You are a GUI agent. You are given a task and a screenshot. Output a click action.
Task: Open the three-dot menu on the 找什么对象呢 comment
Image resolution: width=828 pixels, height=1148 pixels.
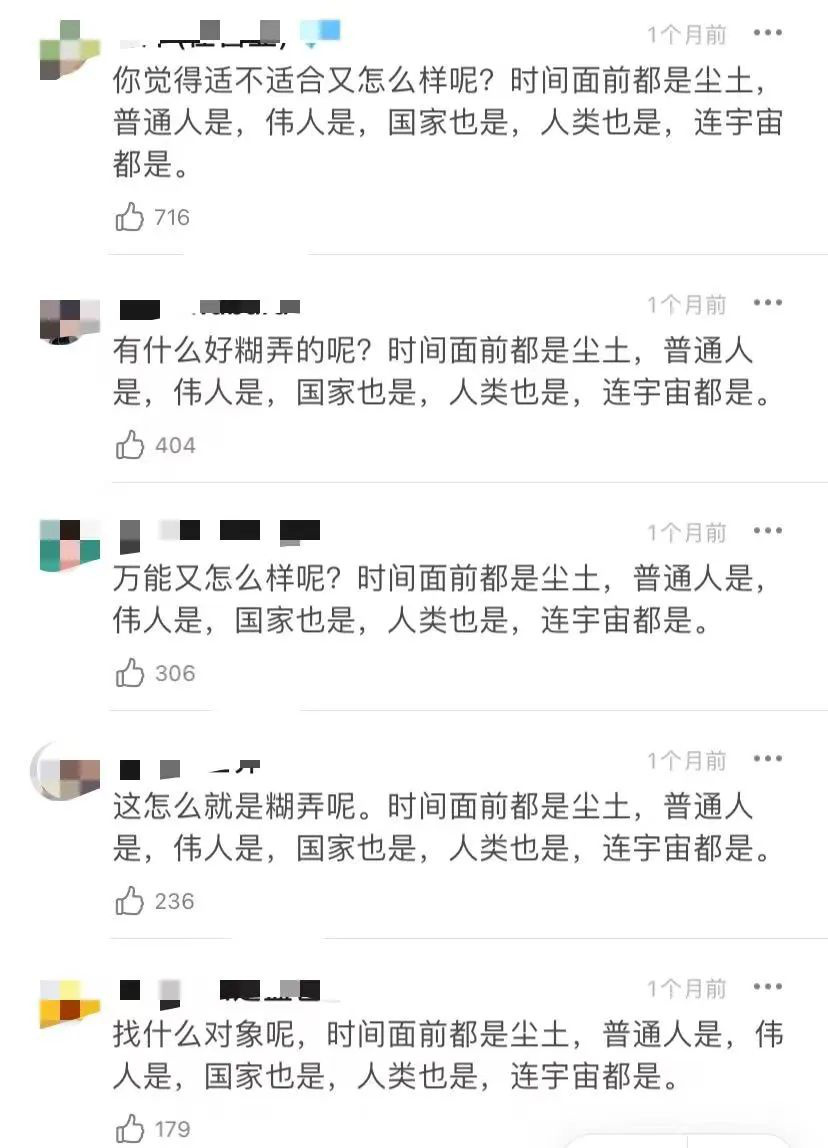click(768, 987)
